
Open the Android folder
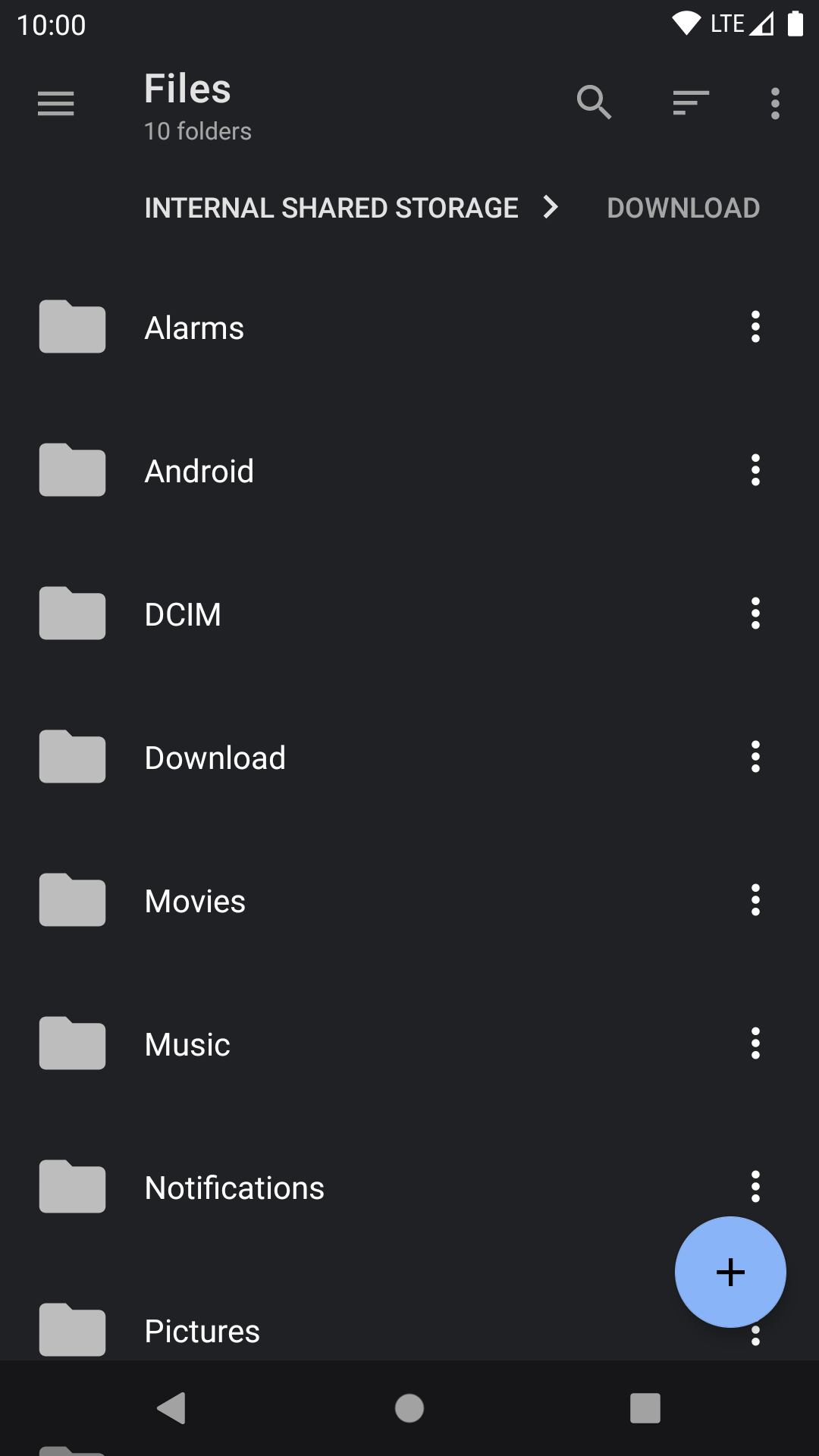point(199,471)
